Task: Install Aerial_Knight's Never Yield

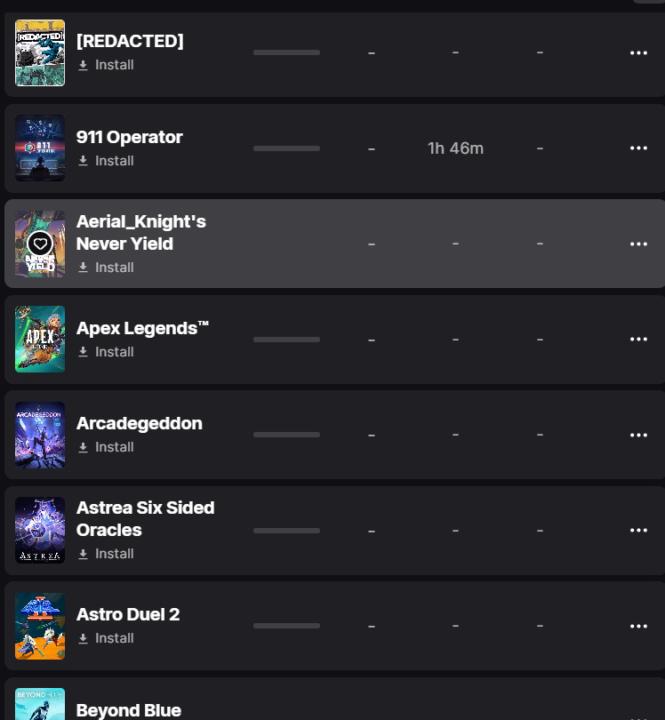Action: click(x=106, y=267)
